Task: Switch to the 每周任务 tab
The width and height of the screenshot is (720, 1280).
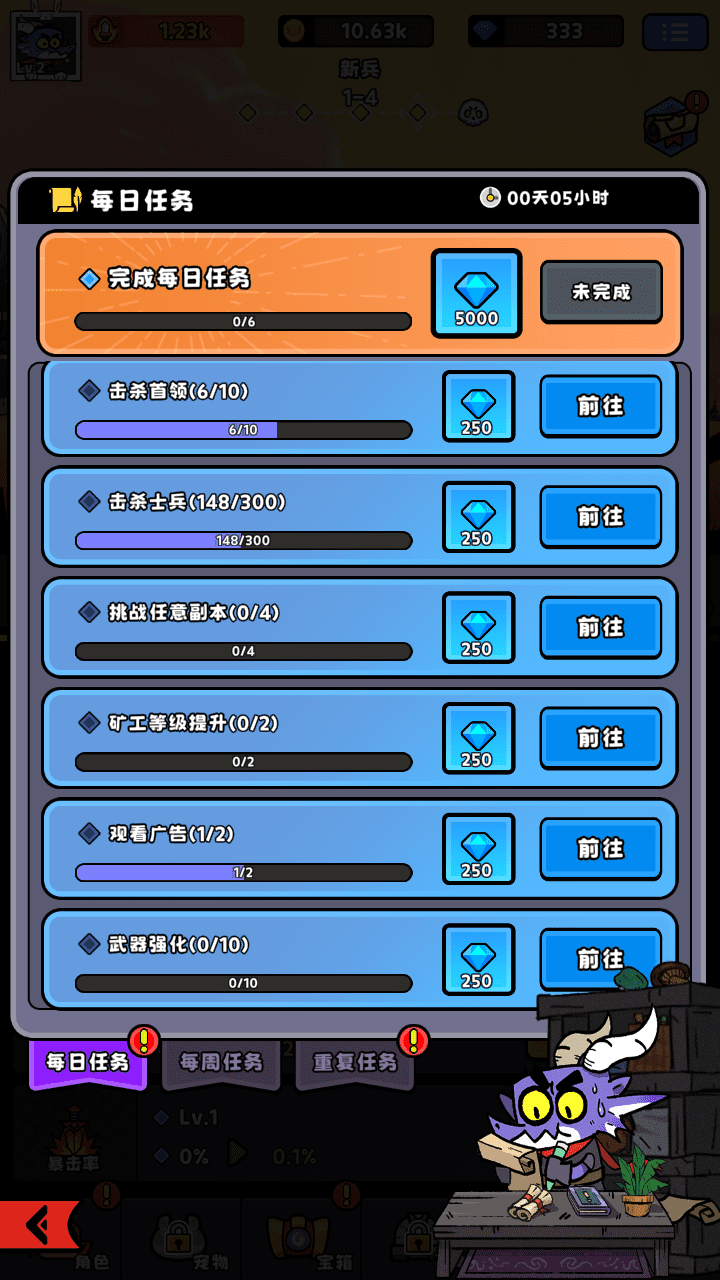Action: click(221, 1062)
